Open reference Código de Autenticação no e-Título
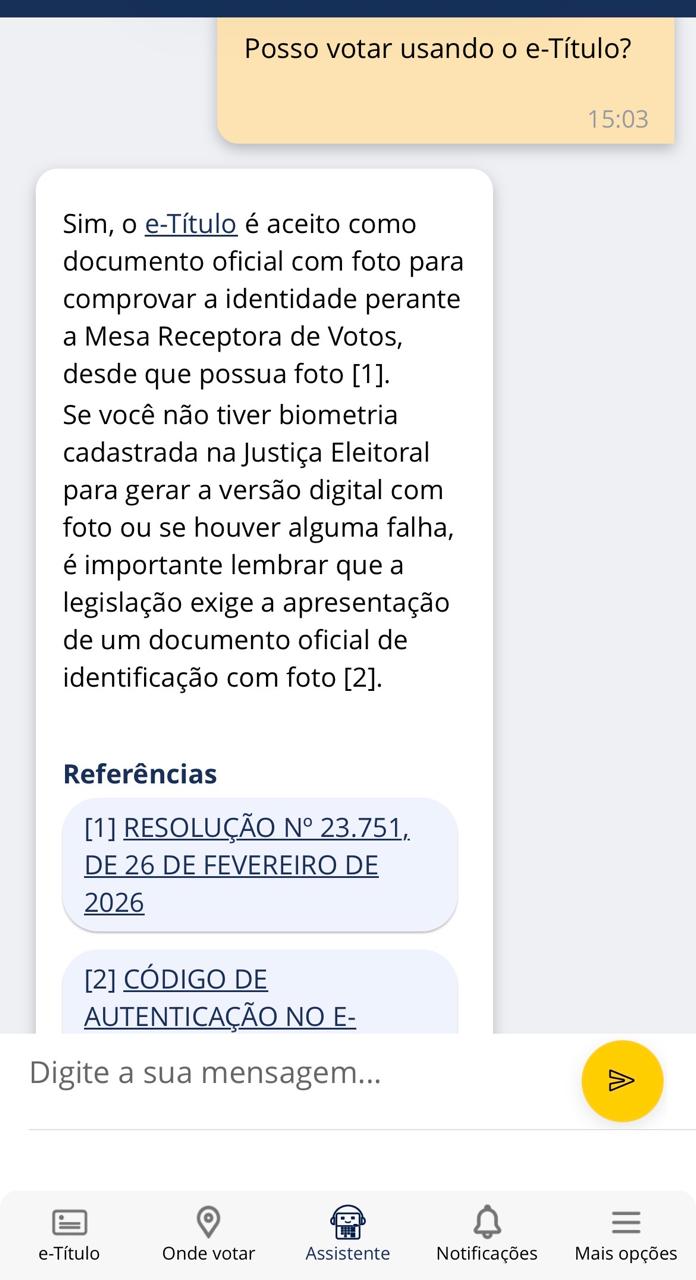Image resolution: width=696 pixels, height=1280 pixels. click(259, 993)
